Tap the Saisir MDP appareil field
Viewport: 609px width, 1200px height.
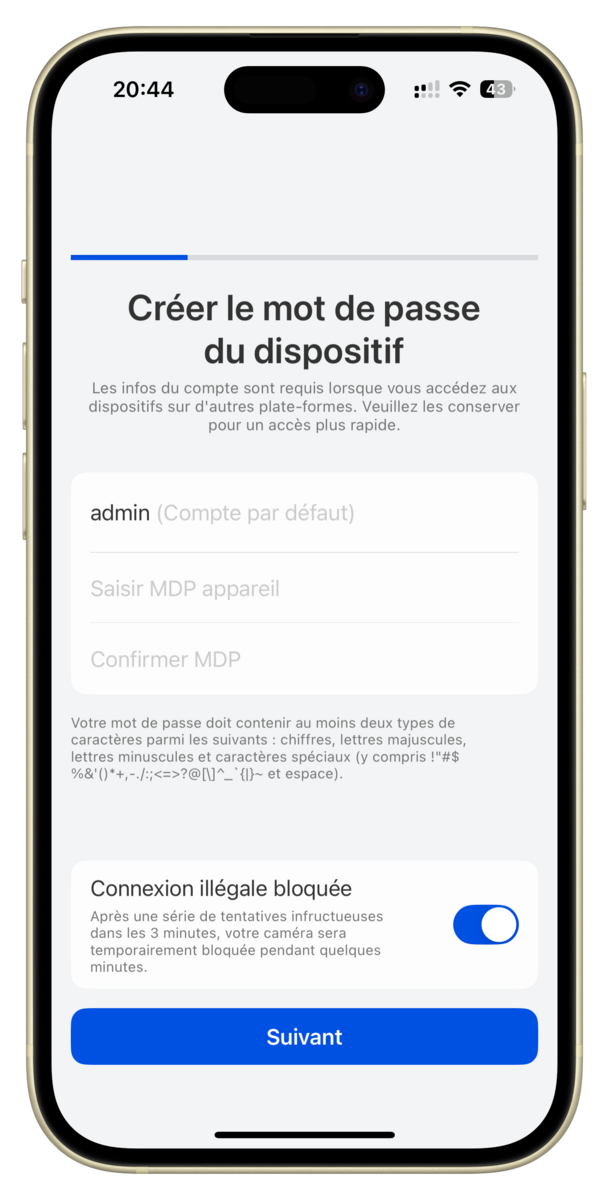[x=304, y=588]
